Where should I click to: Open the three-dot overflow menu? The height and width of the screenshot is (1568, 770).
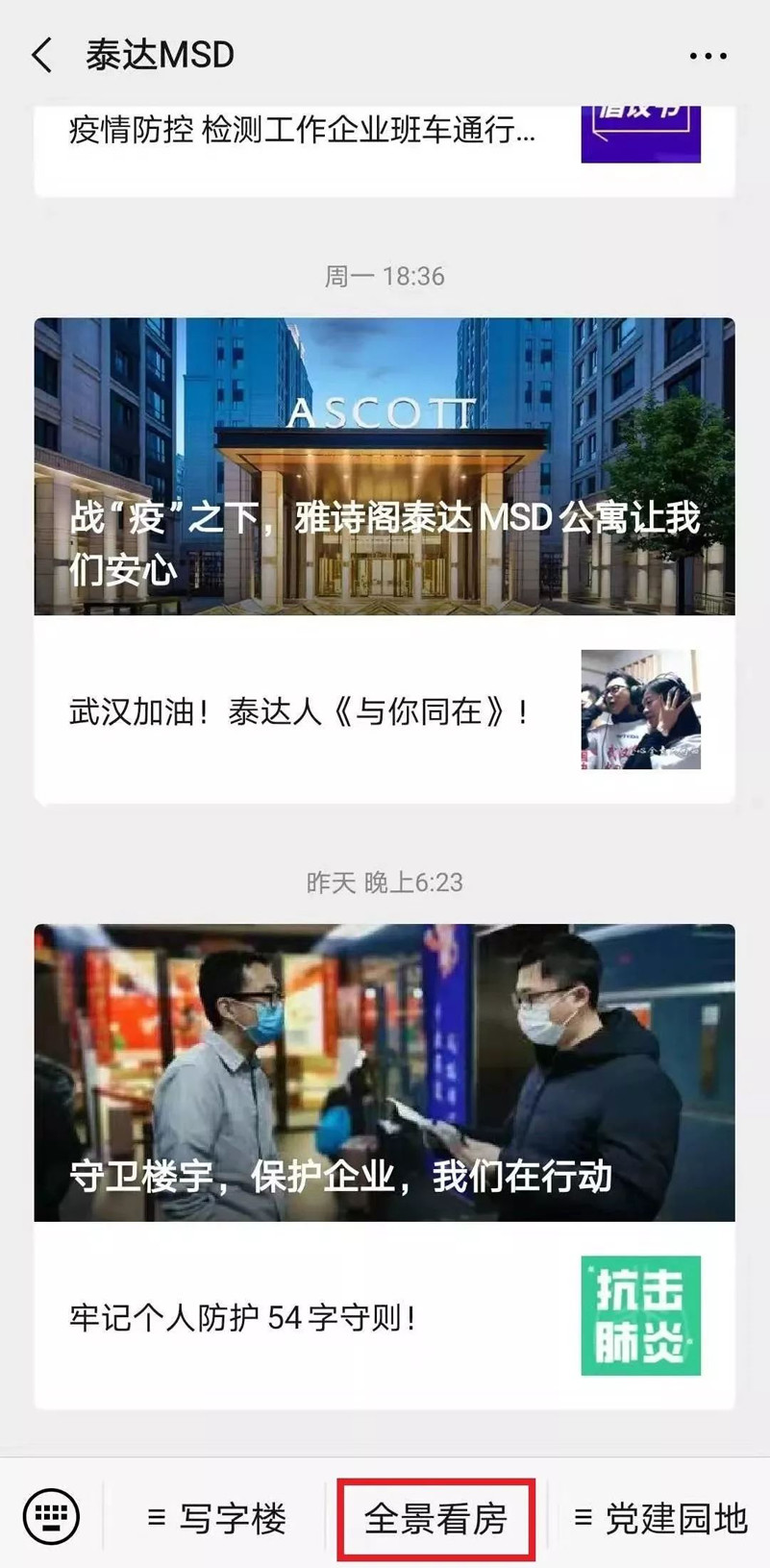pyautogui.click(x=708, y=56)
